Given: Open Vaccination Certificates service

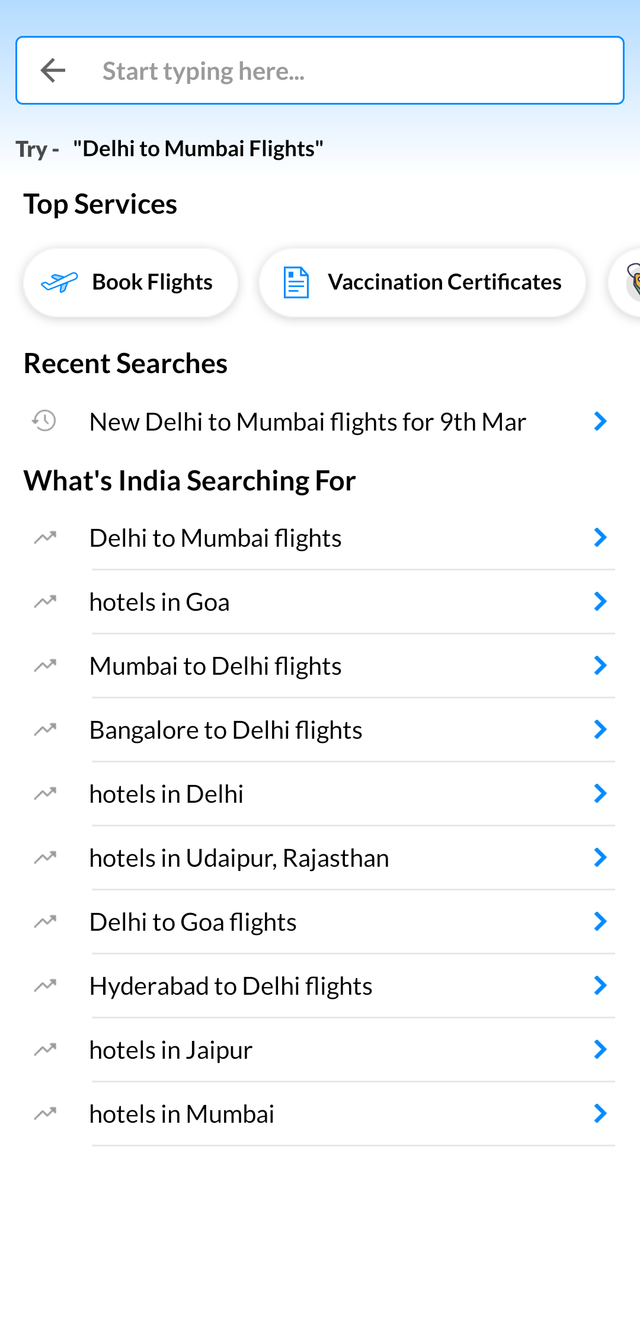Looking at the screenshot, I should 422,283.
